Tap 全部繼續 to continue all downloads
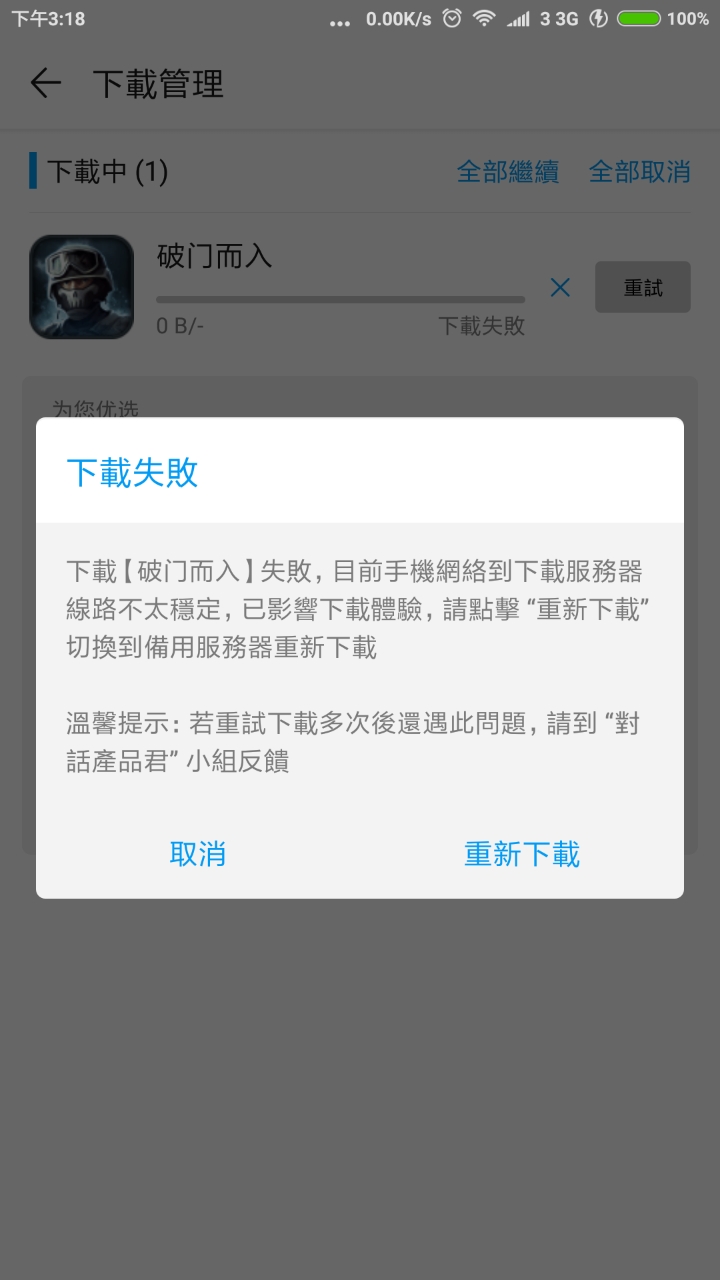 click(x=507, y=172)
